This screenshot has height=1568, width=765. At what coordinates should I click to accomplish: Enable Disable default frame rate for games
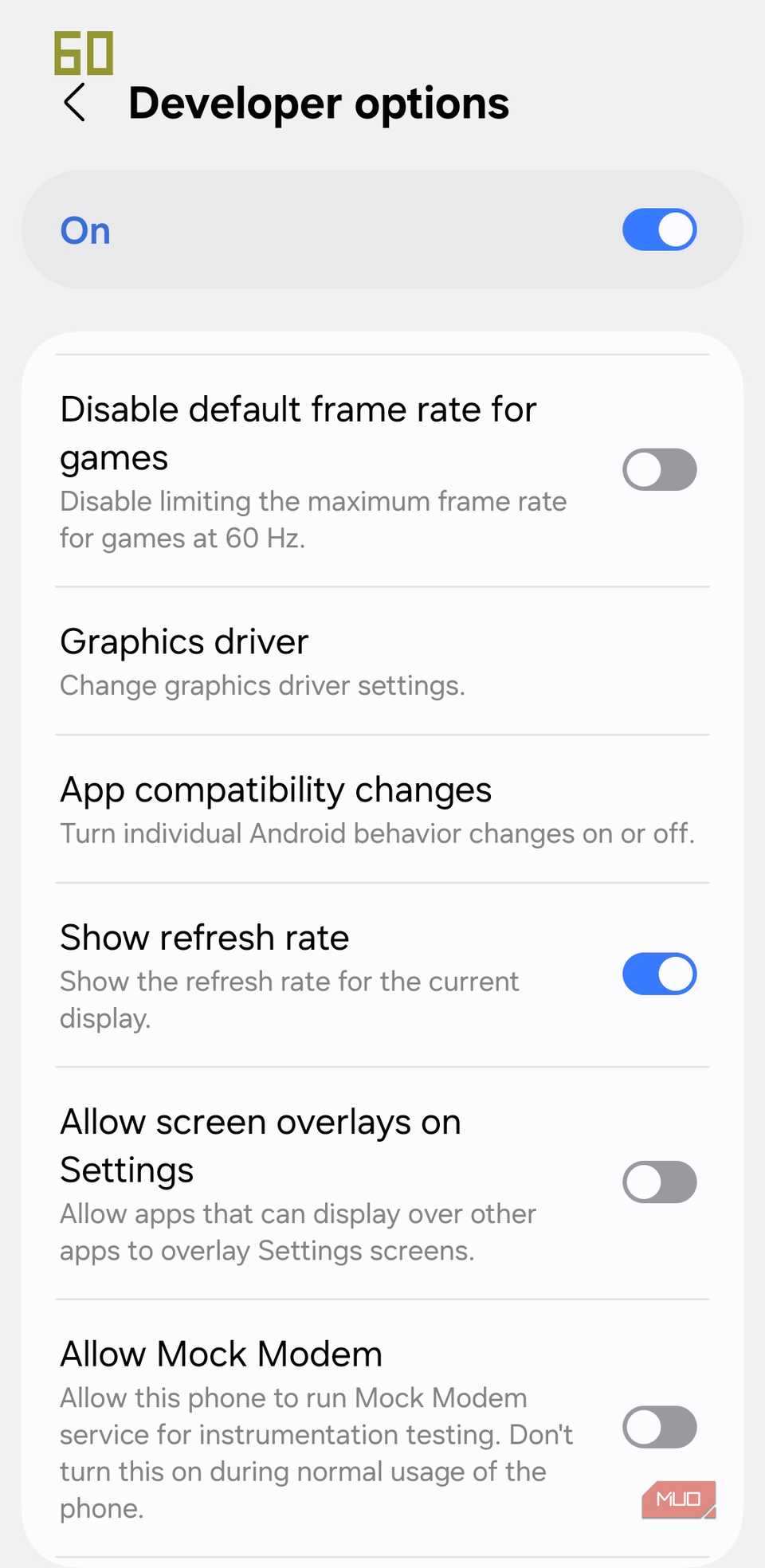659,469
